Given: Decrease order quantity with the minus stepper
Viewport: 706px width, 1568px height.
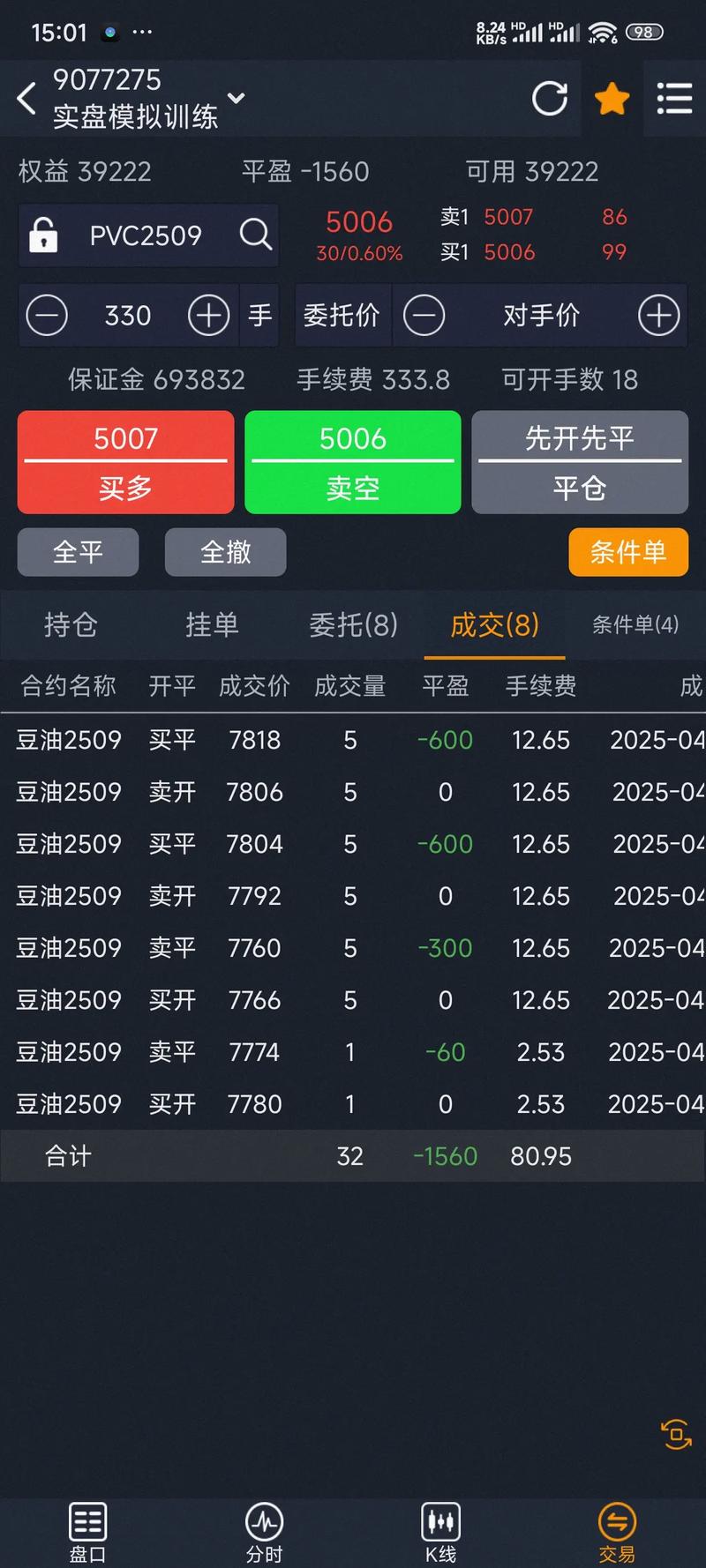Looking at the screenshot, I should click(48, 315).
